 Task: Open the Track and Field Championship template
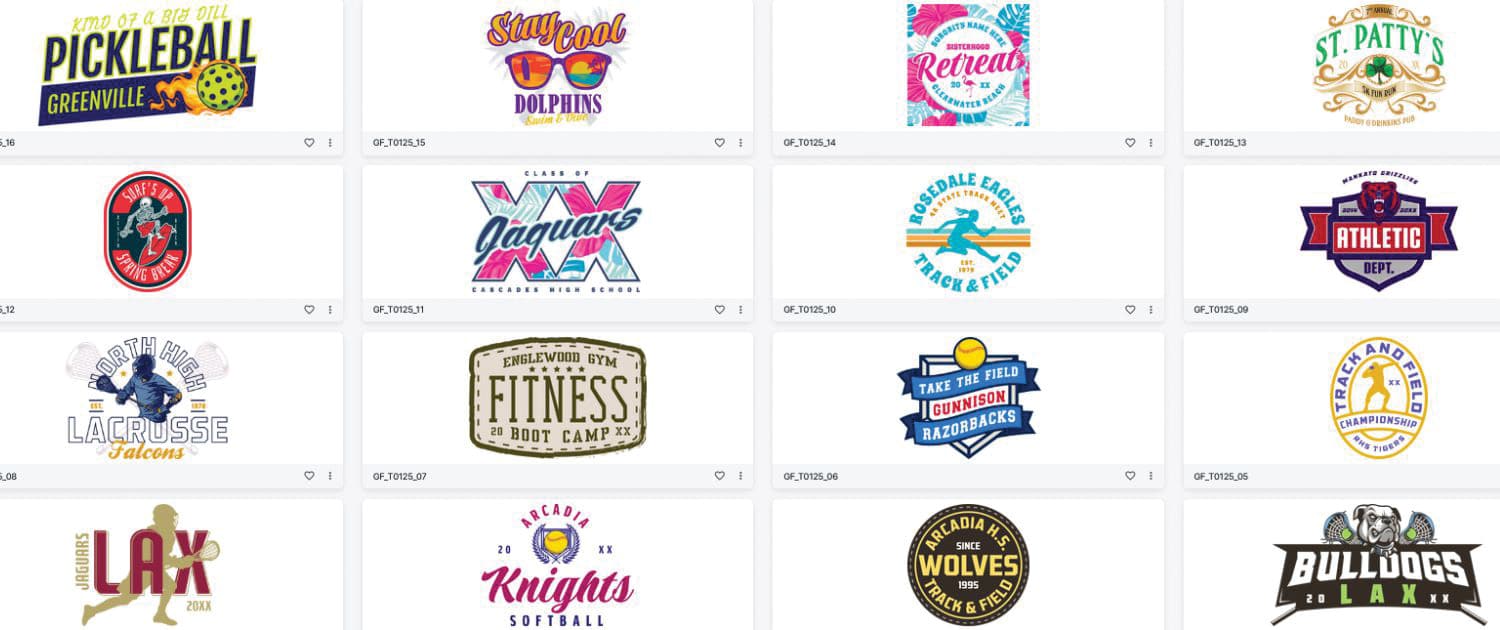pos(1378,398)
